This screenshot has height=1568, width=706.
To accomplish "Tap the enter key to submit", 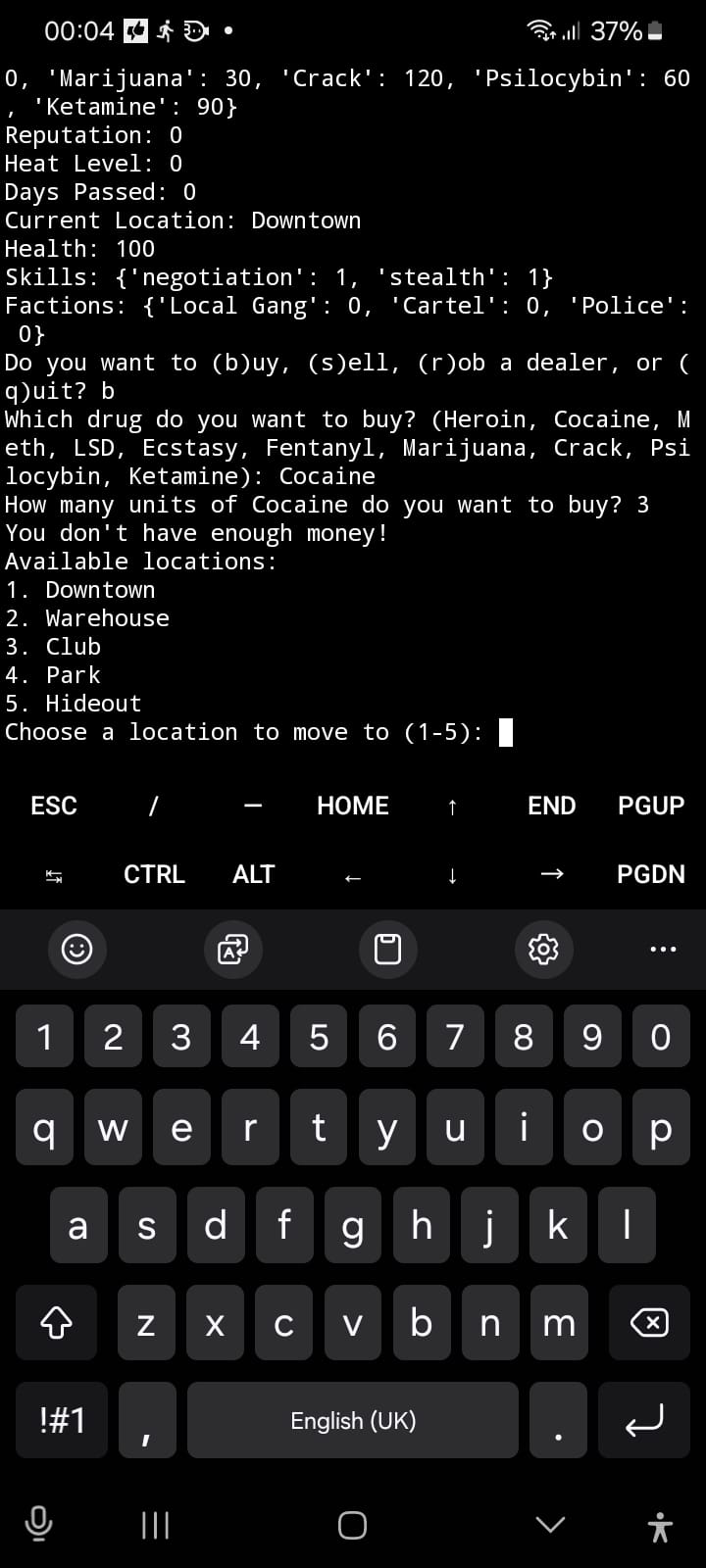I will (x=645, y=1420).
